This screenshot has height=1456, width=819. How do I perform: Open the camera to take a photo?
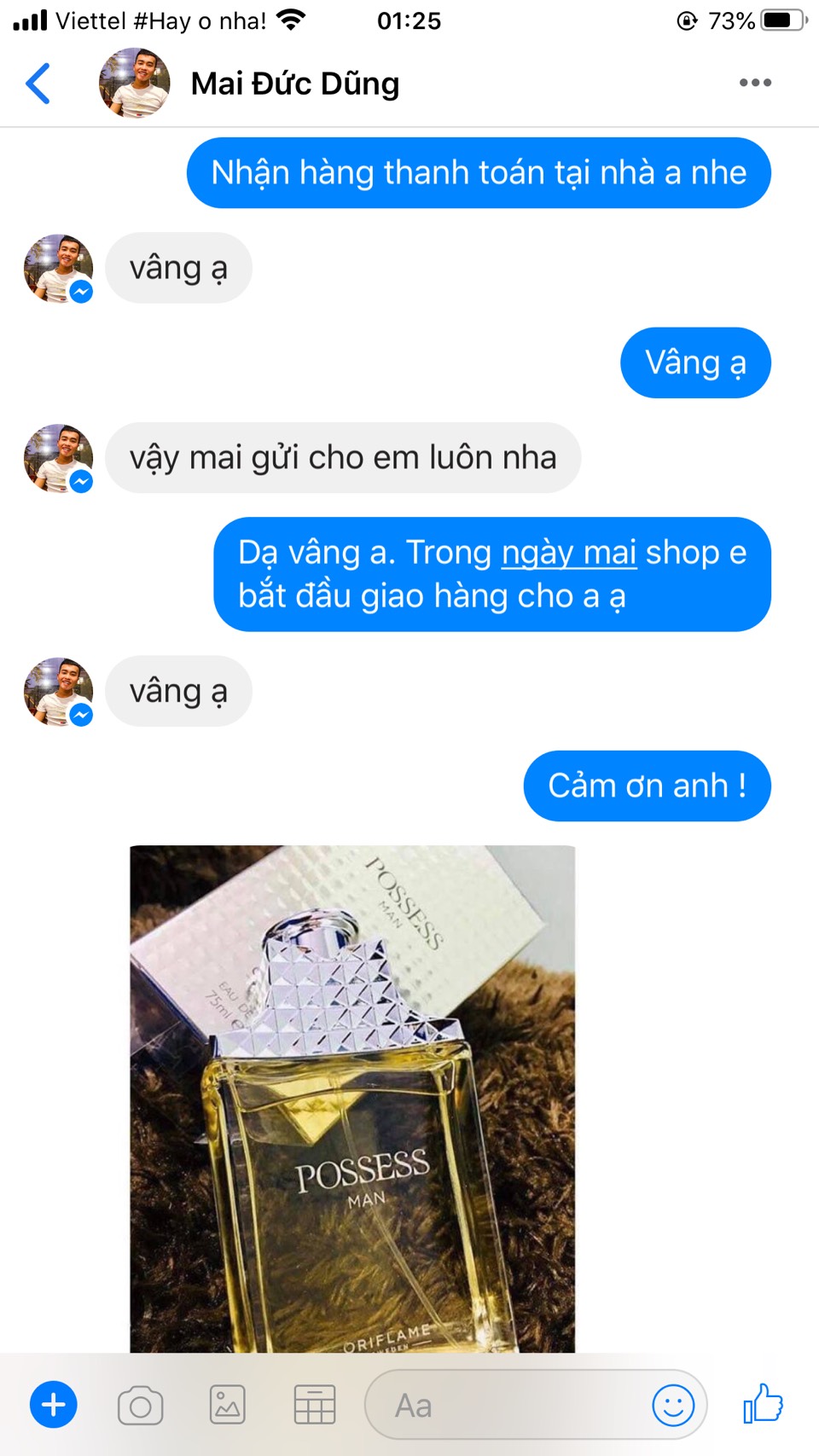[141, 1406]
